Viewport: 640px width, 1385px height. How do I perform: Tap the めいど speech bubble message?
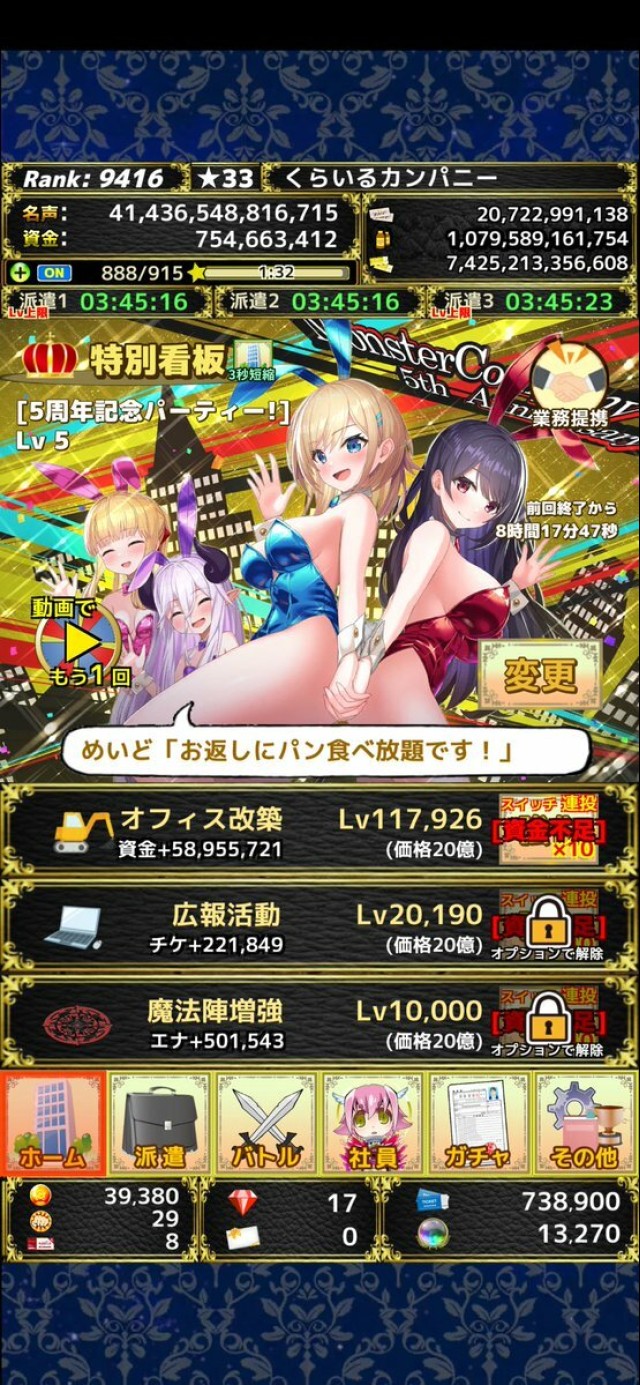tap(326, 750)
